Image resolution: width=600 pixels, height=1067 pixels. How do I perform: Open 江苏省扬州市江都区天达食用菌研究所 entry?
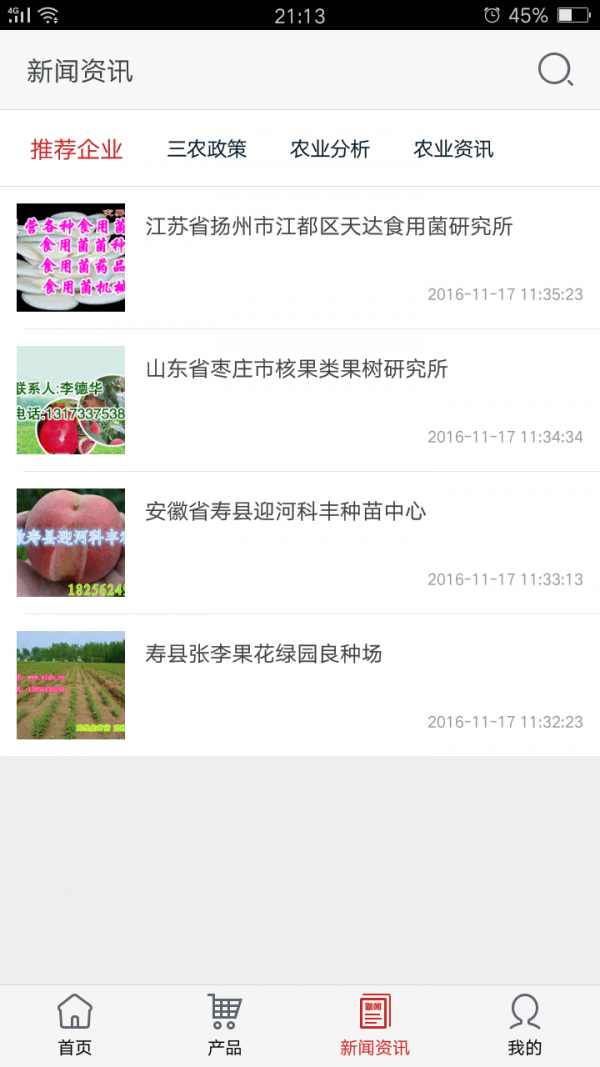(329, 227)
